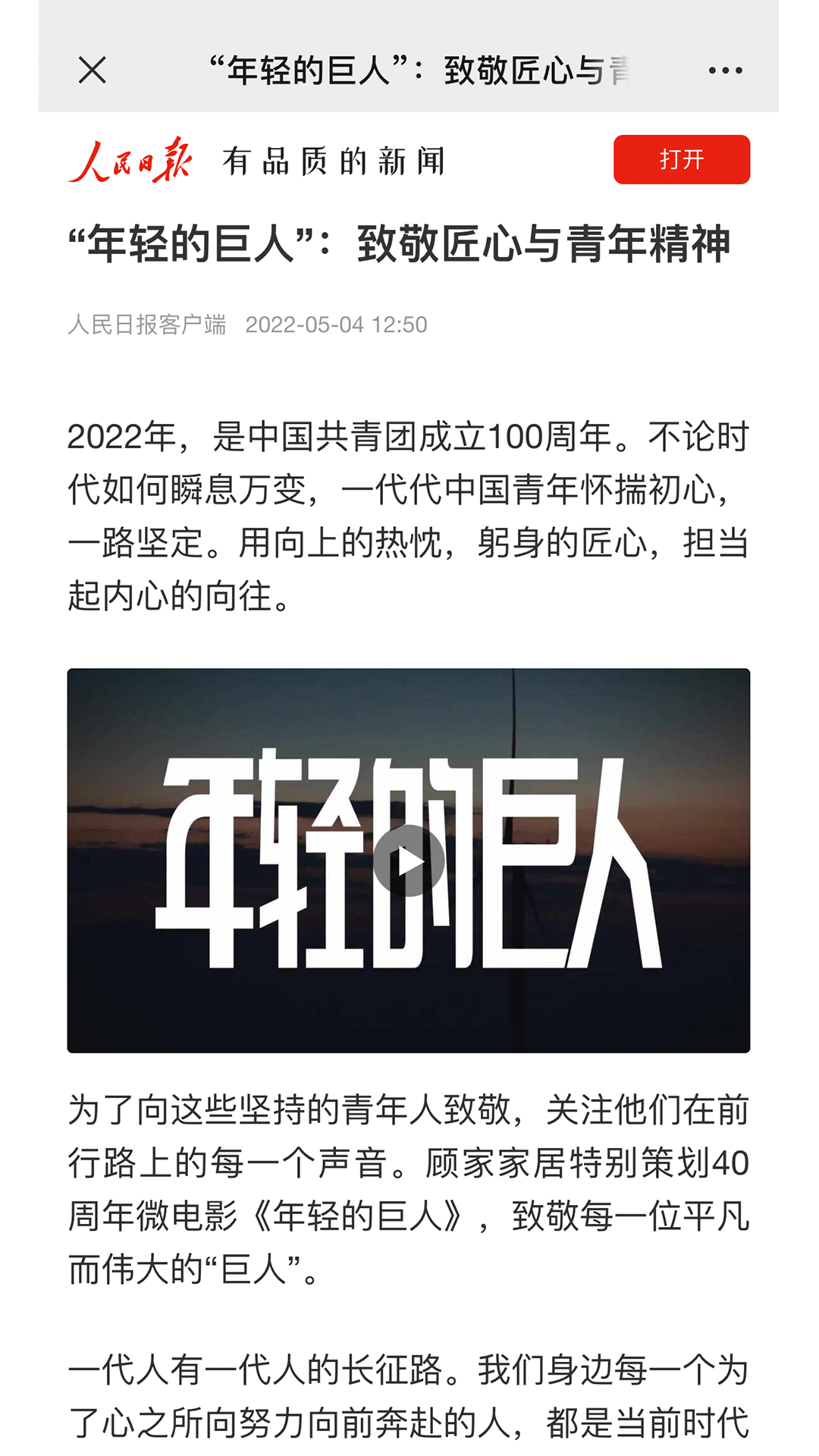Open the three-dot overflow menu

point(725,71)
